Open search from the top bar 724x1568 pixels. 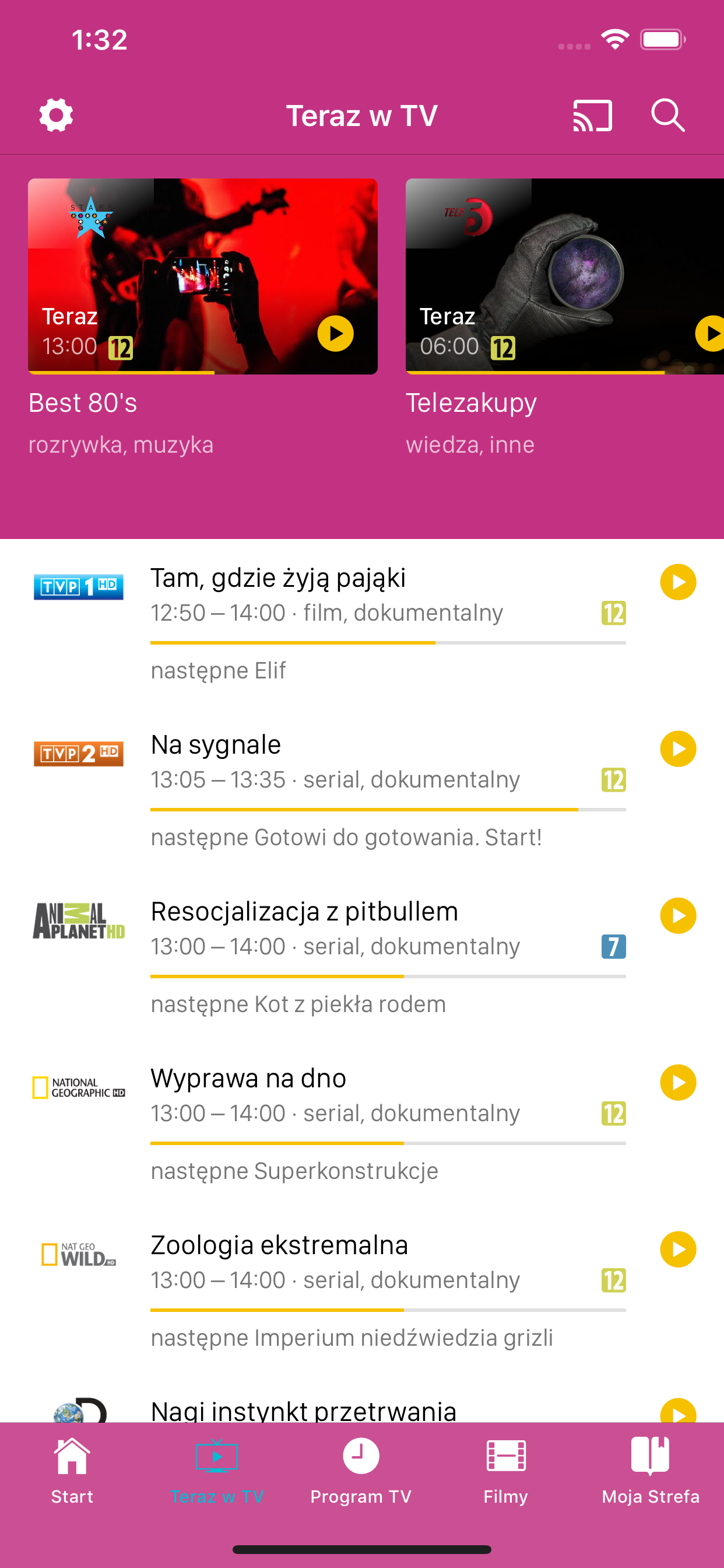pos(668,115)
